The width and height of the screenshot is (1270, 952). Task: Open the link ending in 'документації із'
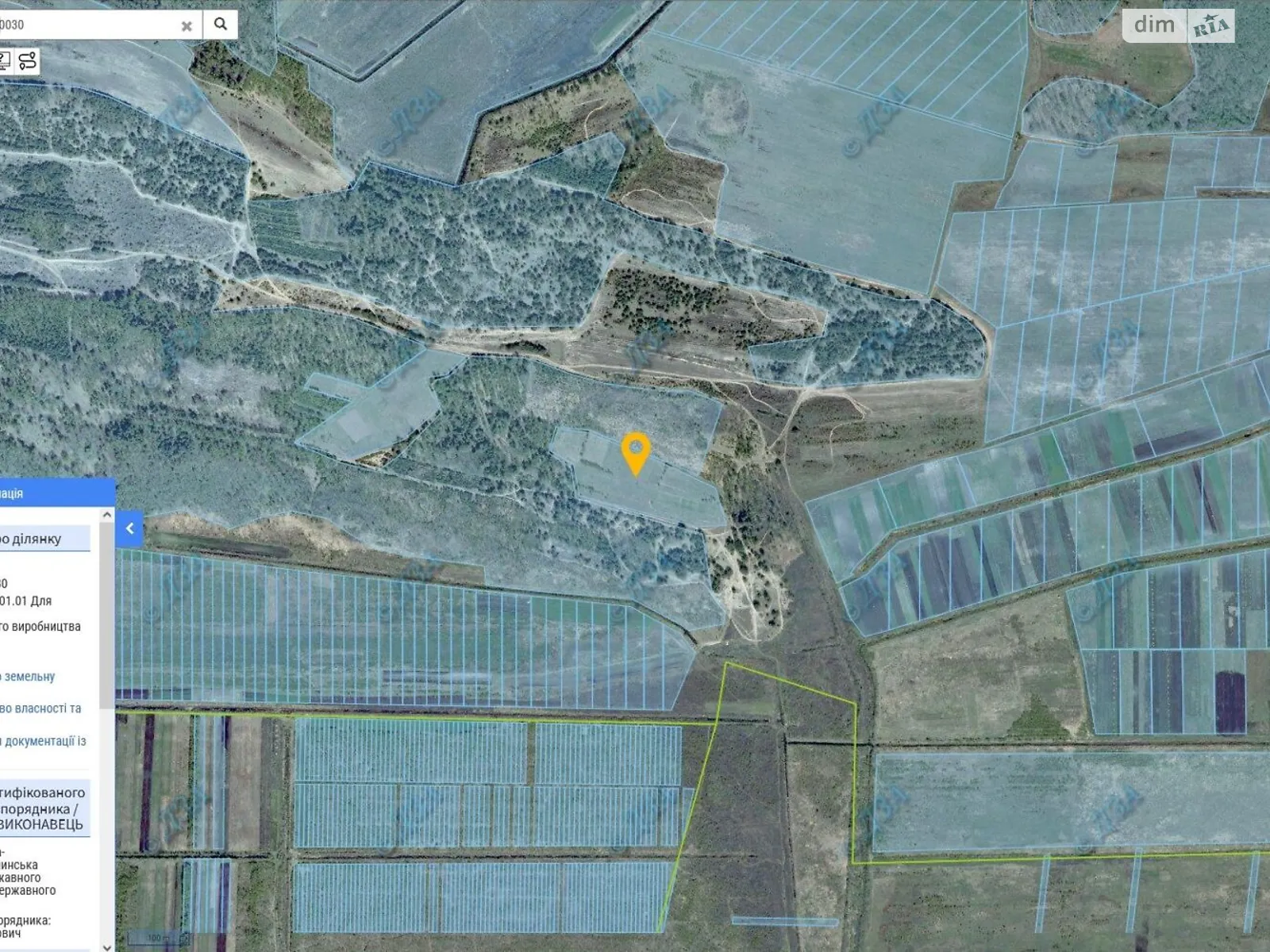coord(44,741)
